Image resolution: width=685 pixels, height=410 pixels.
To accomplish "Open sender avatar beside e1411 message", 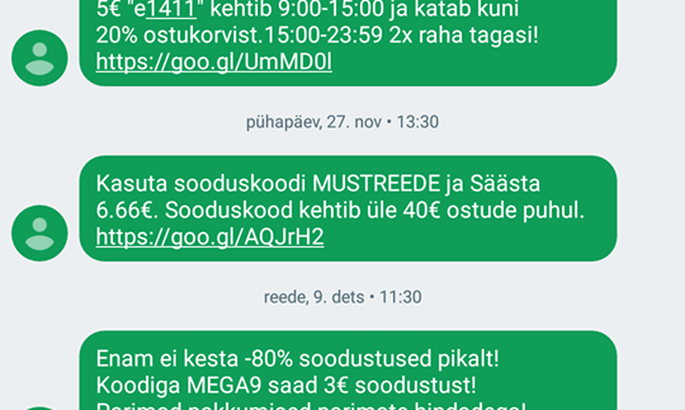I will click(x=39, y=58).
